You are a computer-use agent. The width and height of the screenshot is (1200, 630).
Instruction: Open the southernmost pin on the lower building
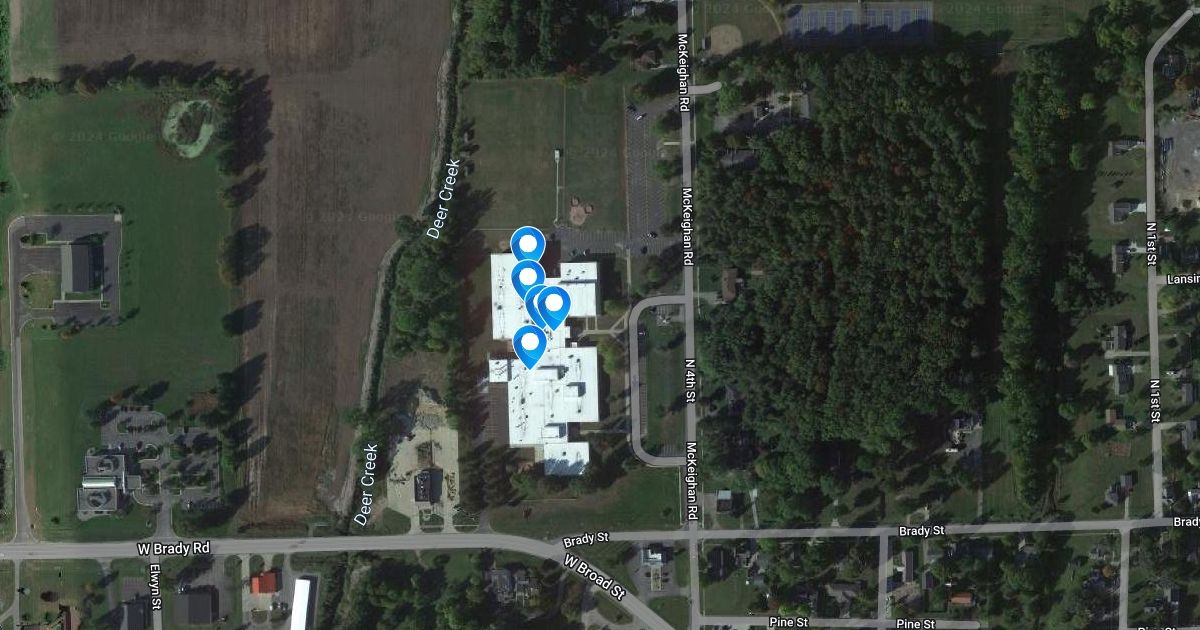pos(528,343)
